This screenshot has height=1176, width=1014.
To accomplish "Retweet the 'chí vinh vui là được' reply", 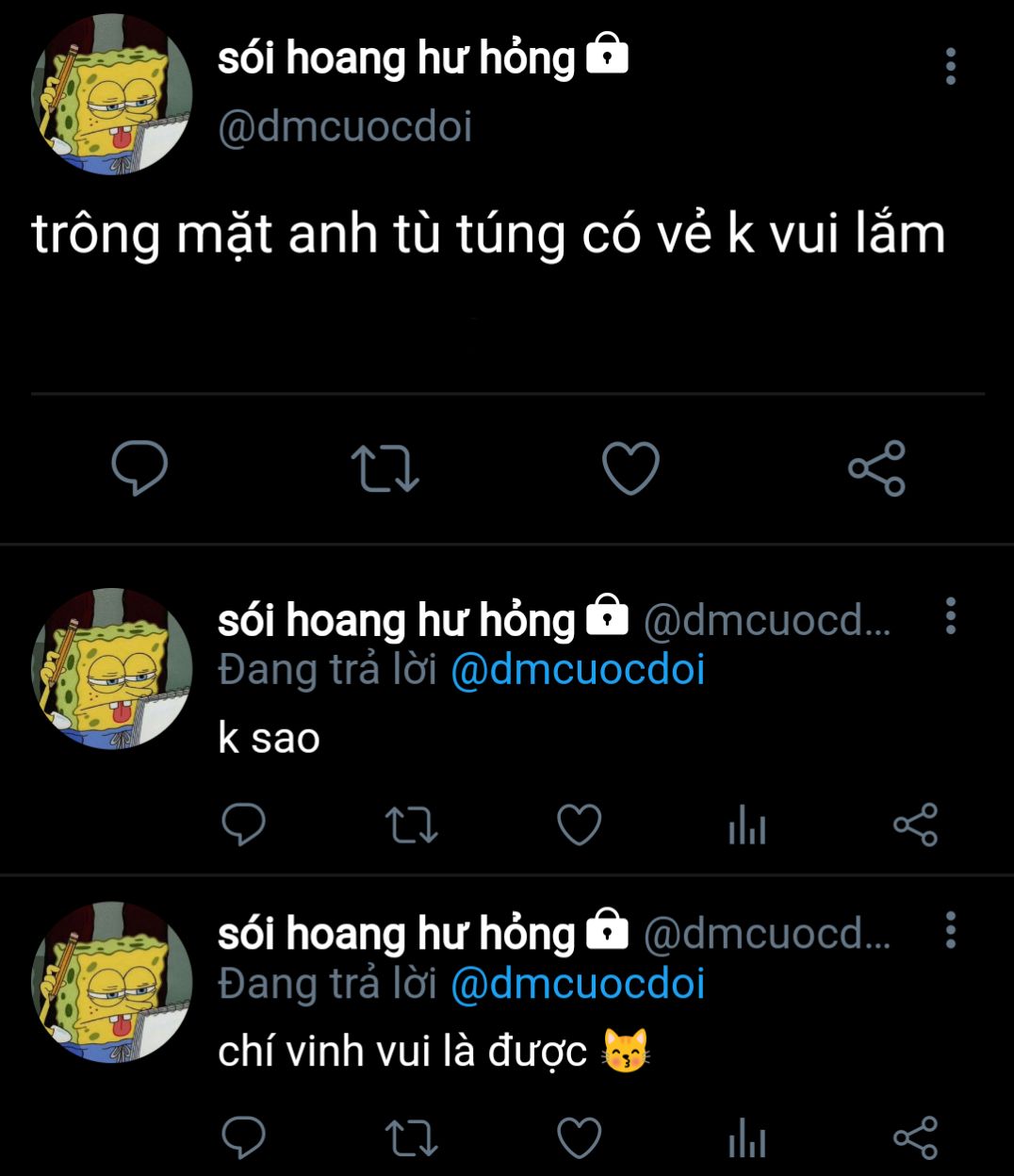I will (411, 1138).
